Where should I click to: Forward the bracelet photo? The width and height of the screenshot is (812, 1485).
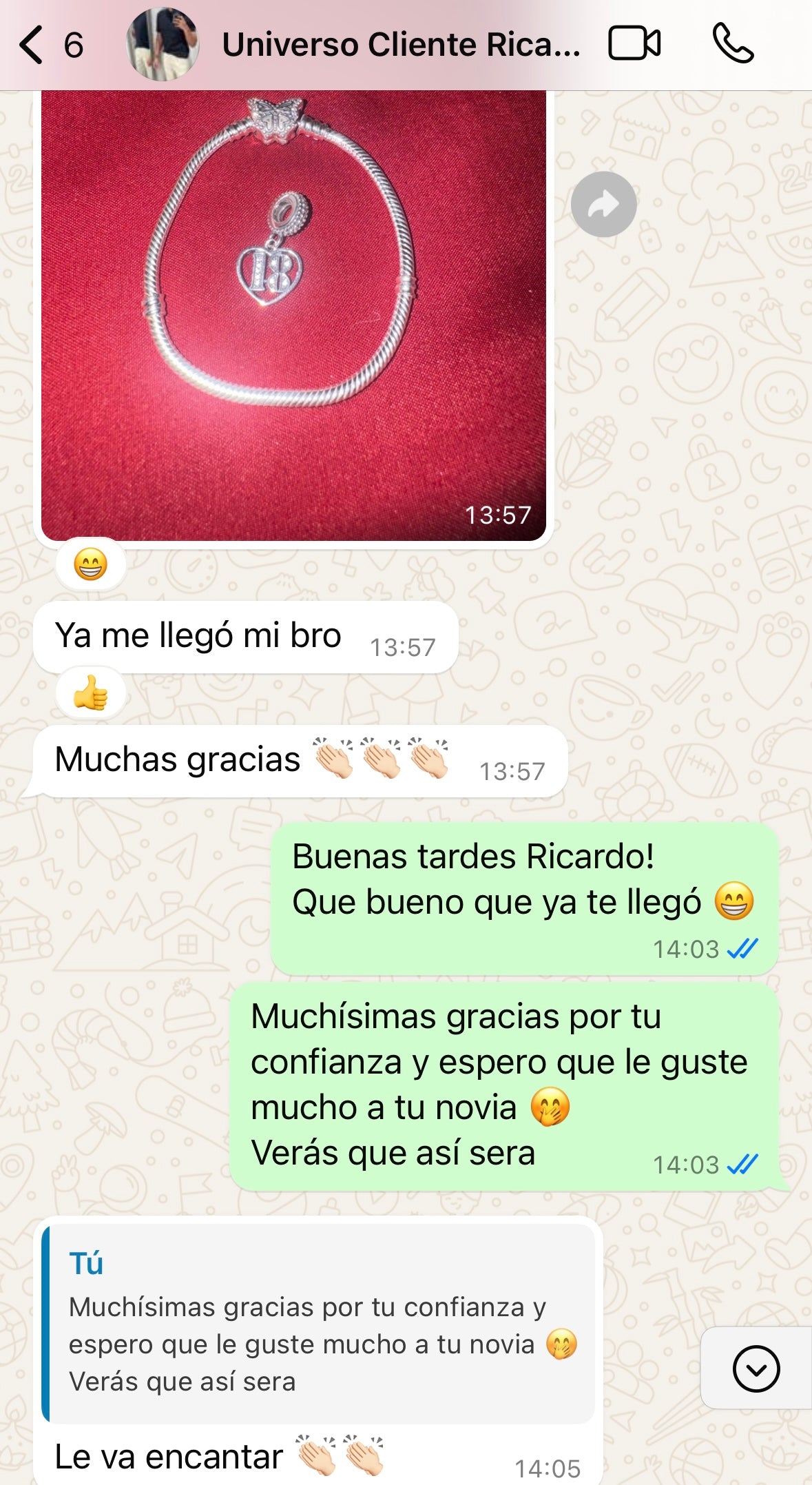pos(603,204)
